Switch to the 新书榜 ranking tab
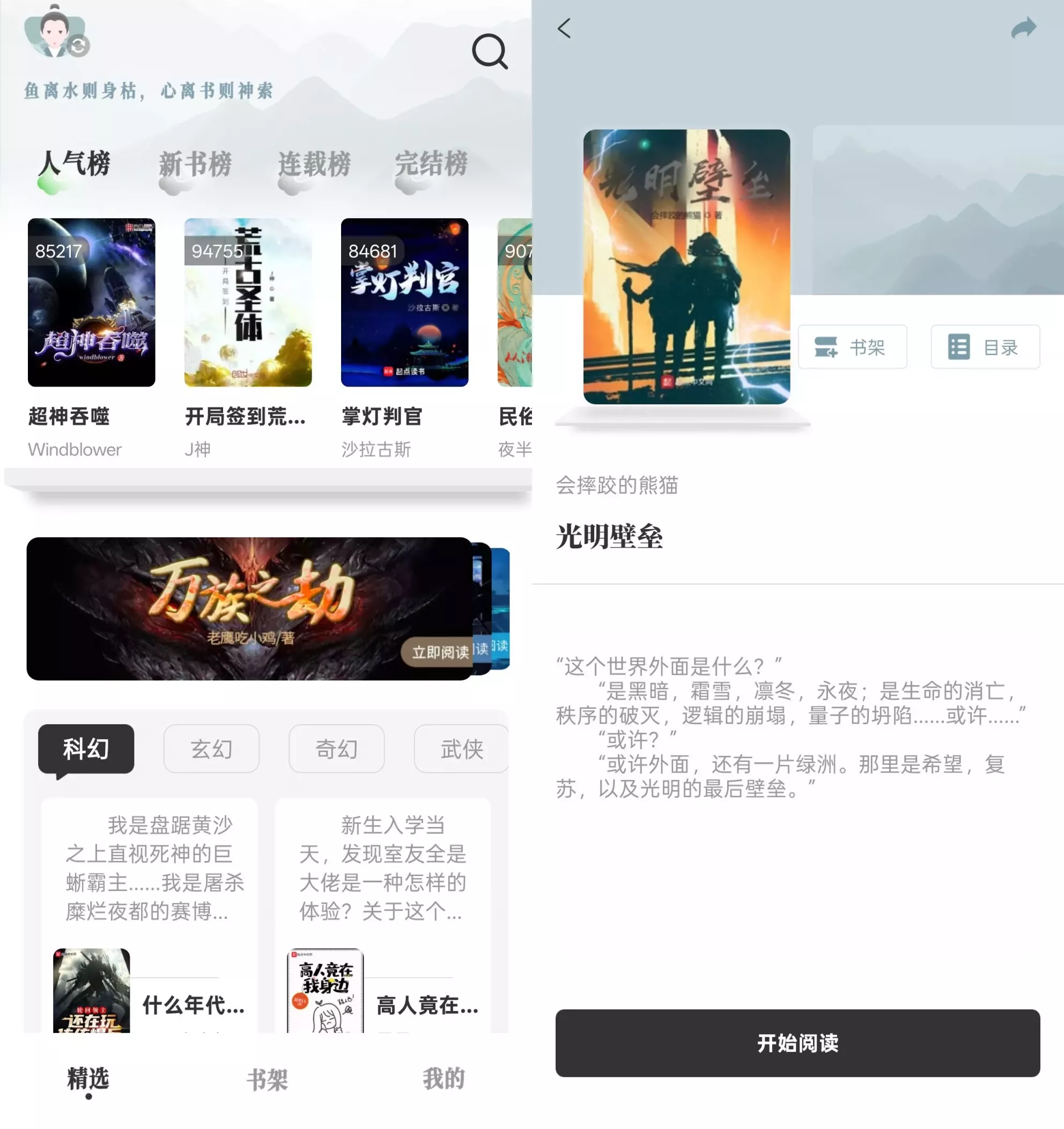 click(195, 165)
